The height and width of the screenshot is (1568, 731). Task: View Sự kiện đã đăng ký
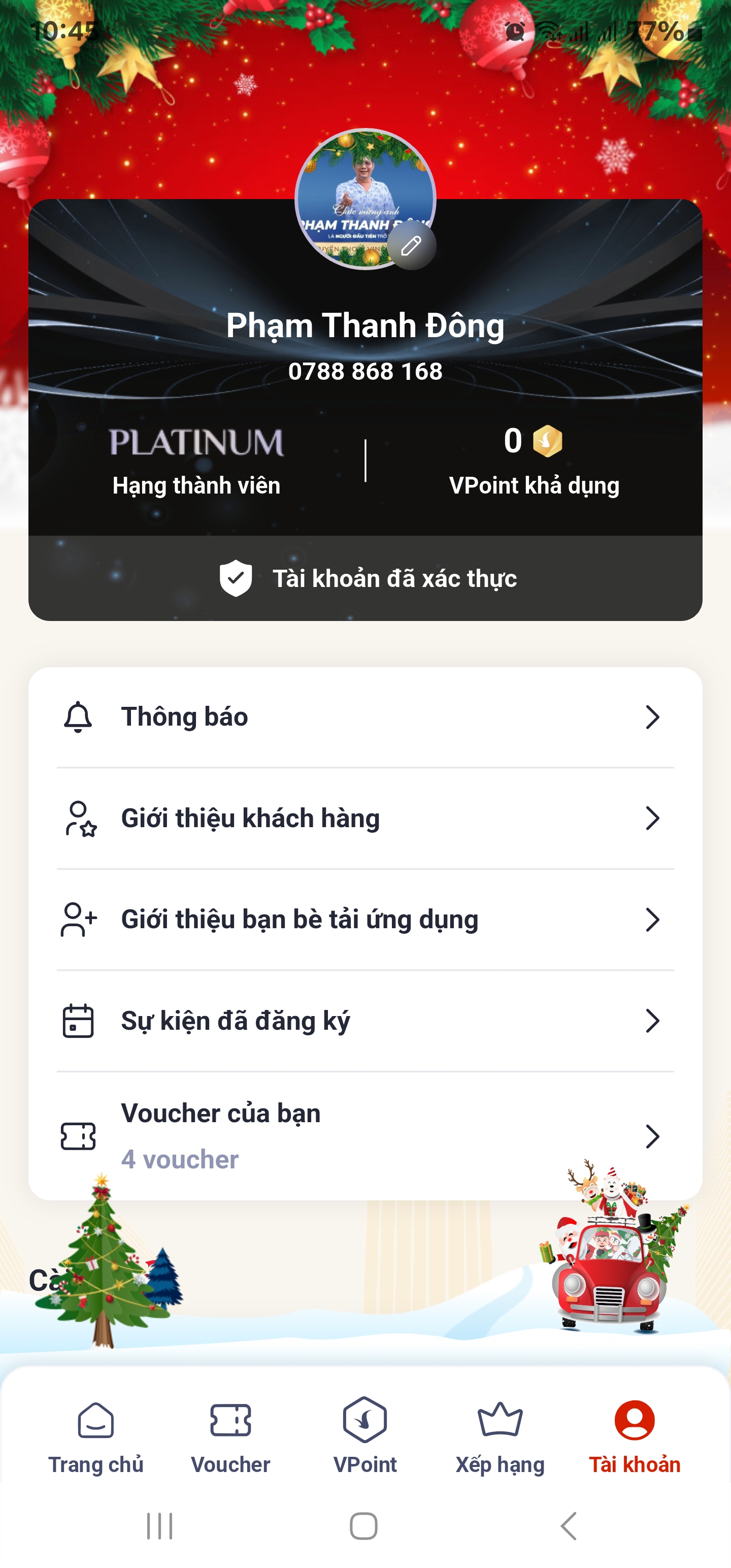(365, 1021)
